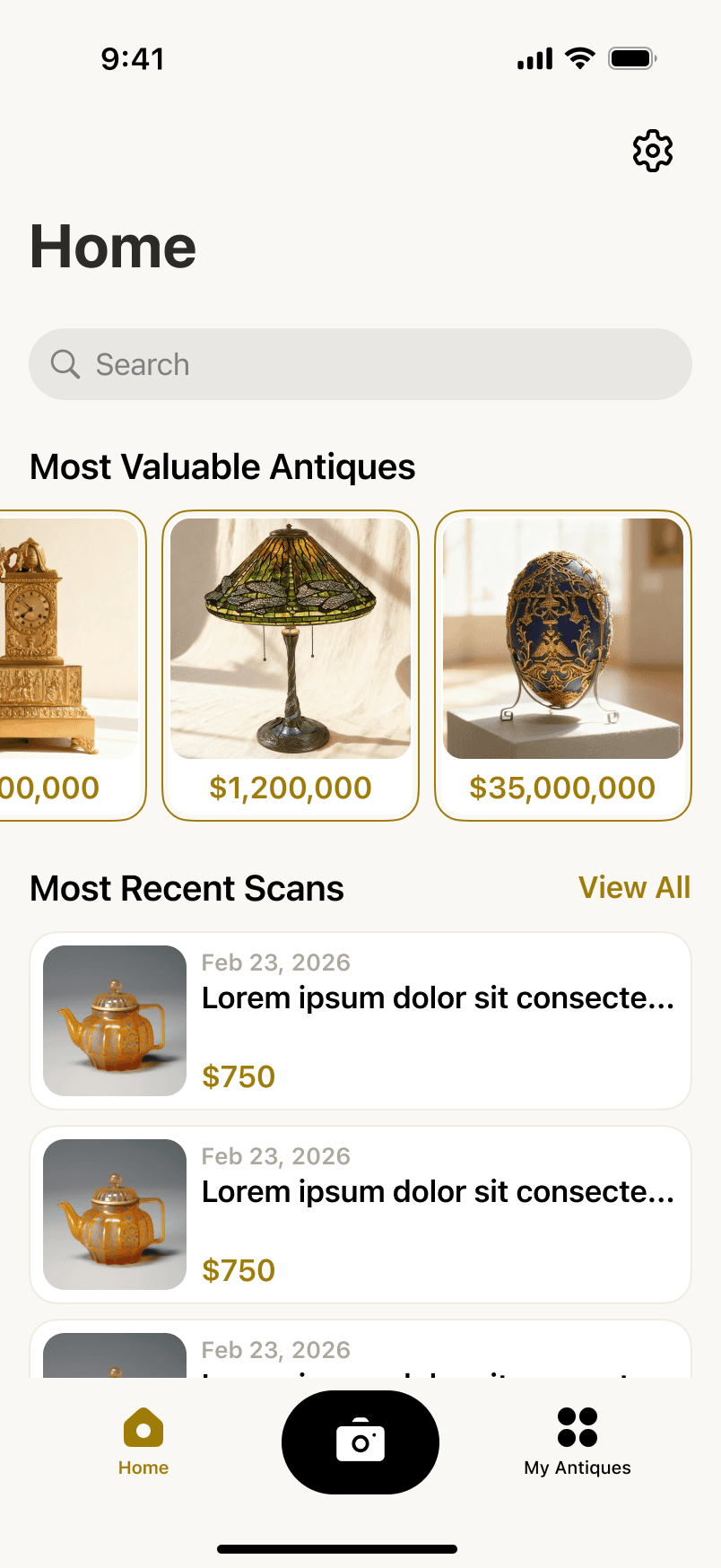721x1568 pixels.
Task: Open the settings gear icon
Action: pyautogui.click(x=653, y=151)
